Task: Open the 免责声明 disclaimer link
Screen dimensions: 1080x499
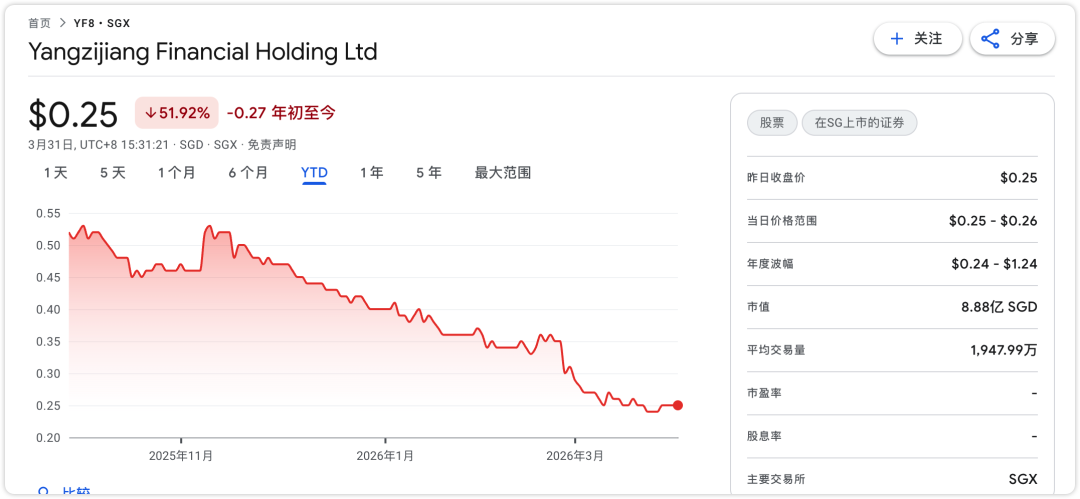Action: point(272,145)
